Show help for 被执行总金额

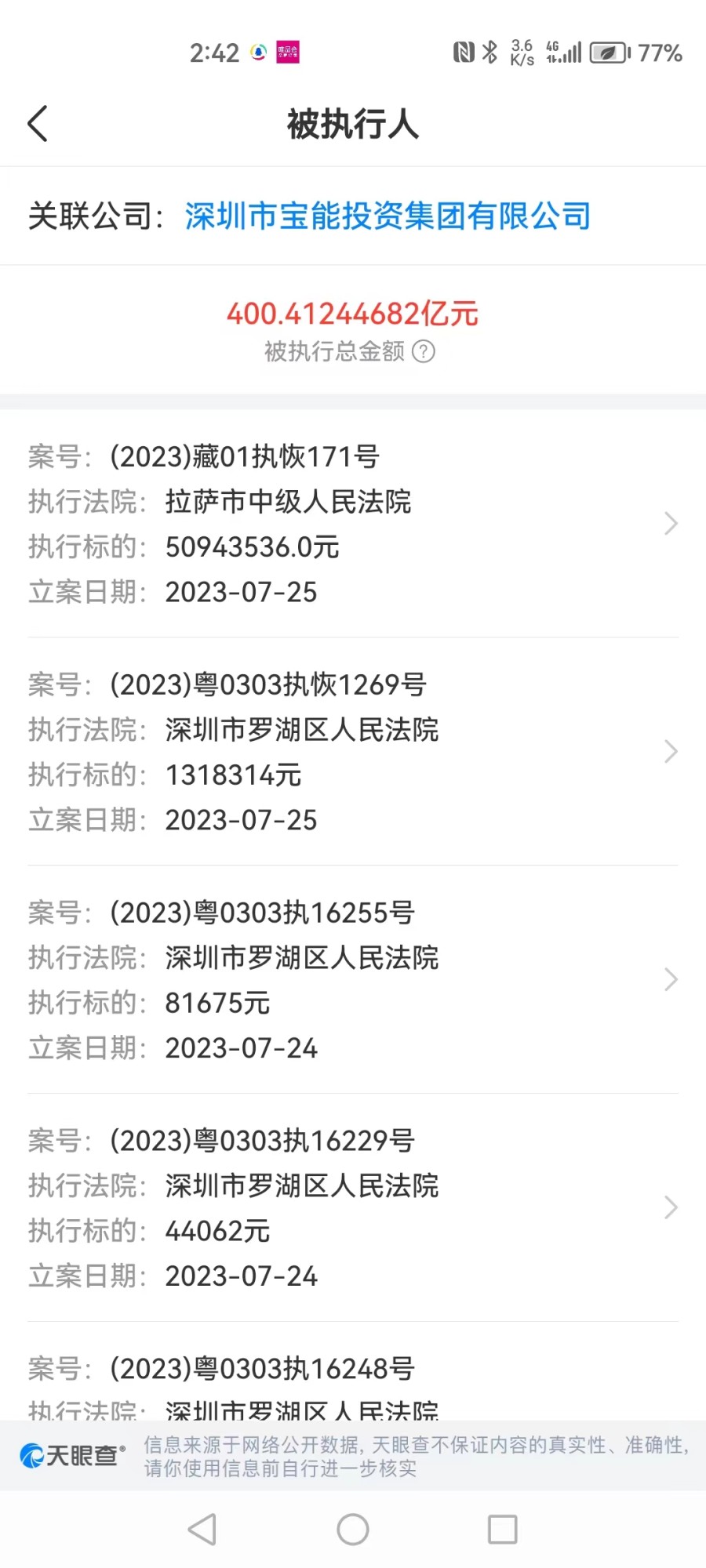pos(424,351)
